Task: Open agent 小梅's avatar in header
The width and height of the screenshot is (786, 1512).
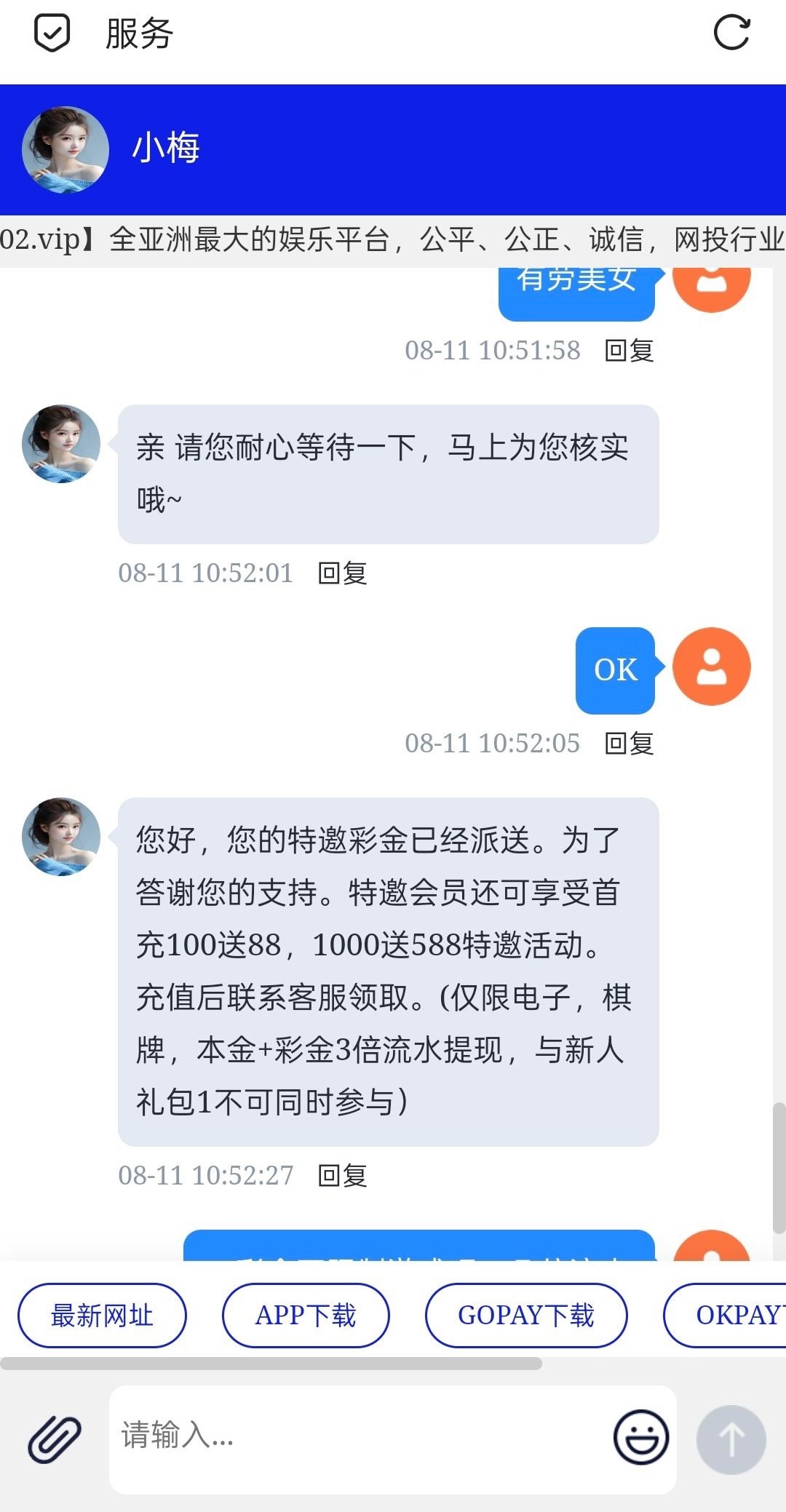Action: click(65, 149)
